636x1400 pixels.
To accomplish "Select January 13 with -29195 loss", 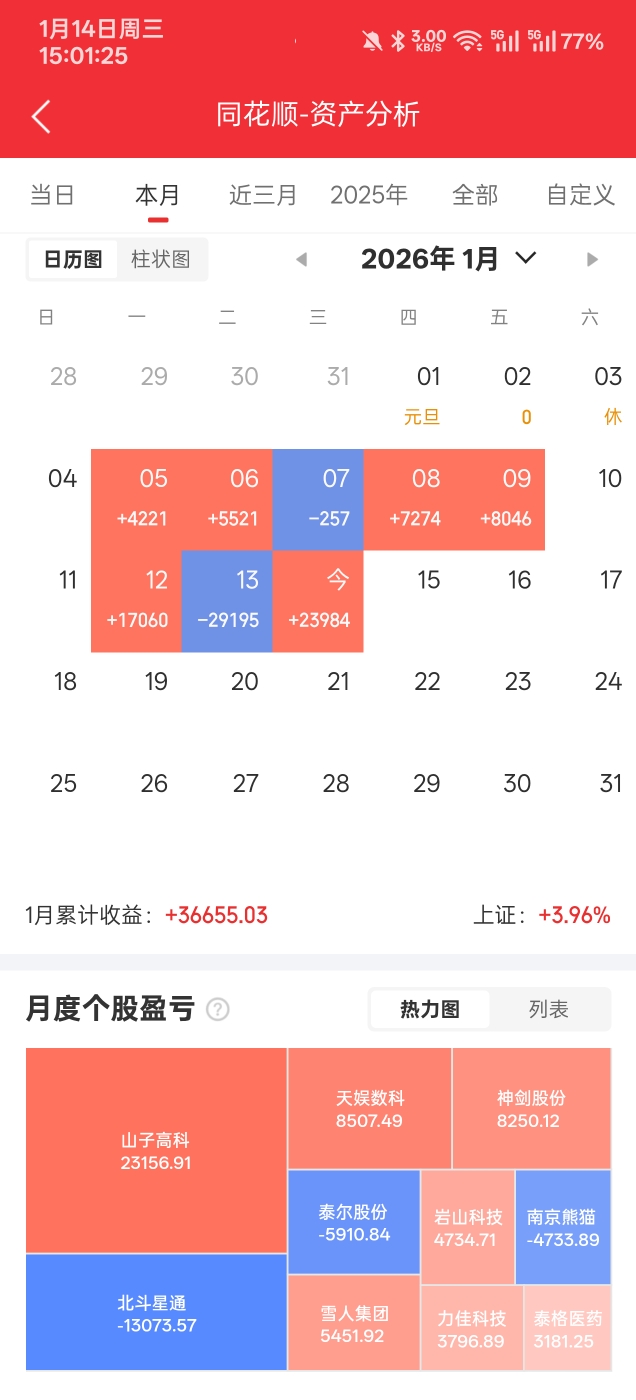I will 227,600.
